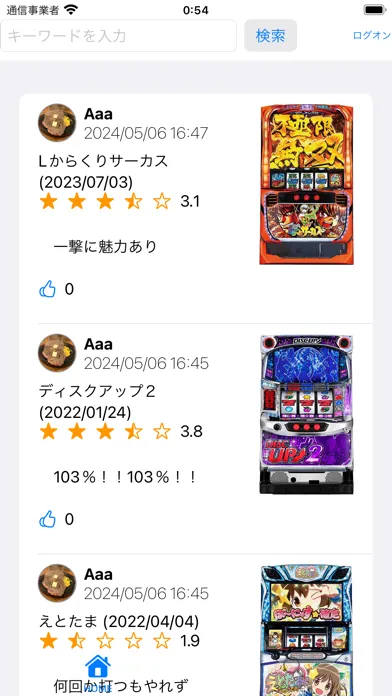Open the ディスクアップ2 machine image
The height and width of the screenshot is (696, 392).
307,414
